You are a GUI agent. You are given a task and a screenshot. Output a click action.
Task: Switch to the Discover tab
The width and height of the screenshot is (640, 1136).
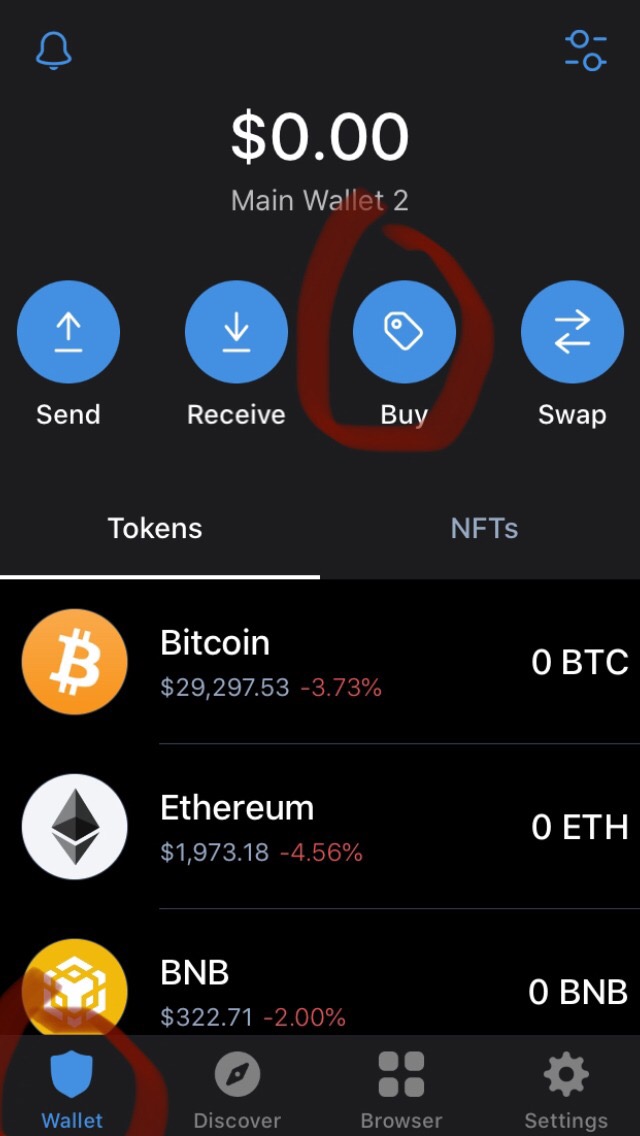(x=237, y=1088)
